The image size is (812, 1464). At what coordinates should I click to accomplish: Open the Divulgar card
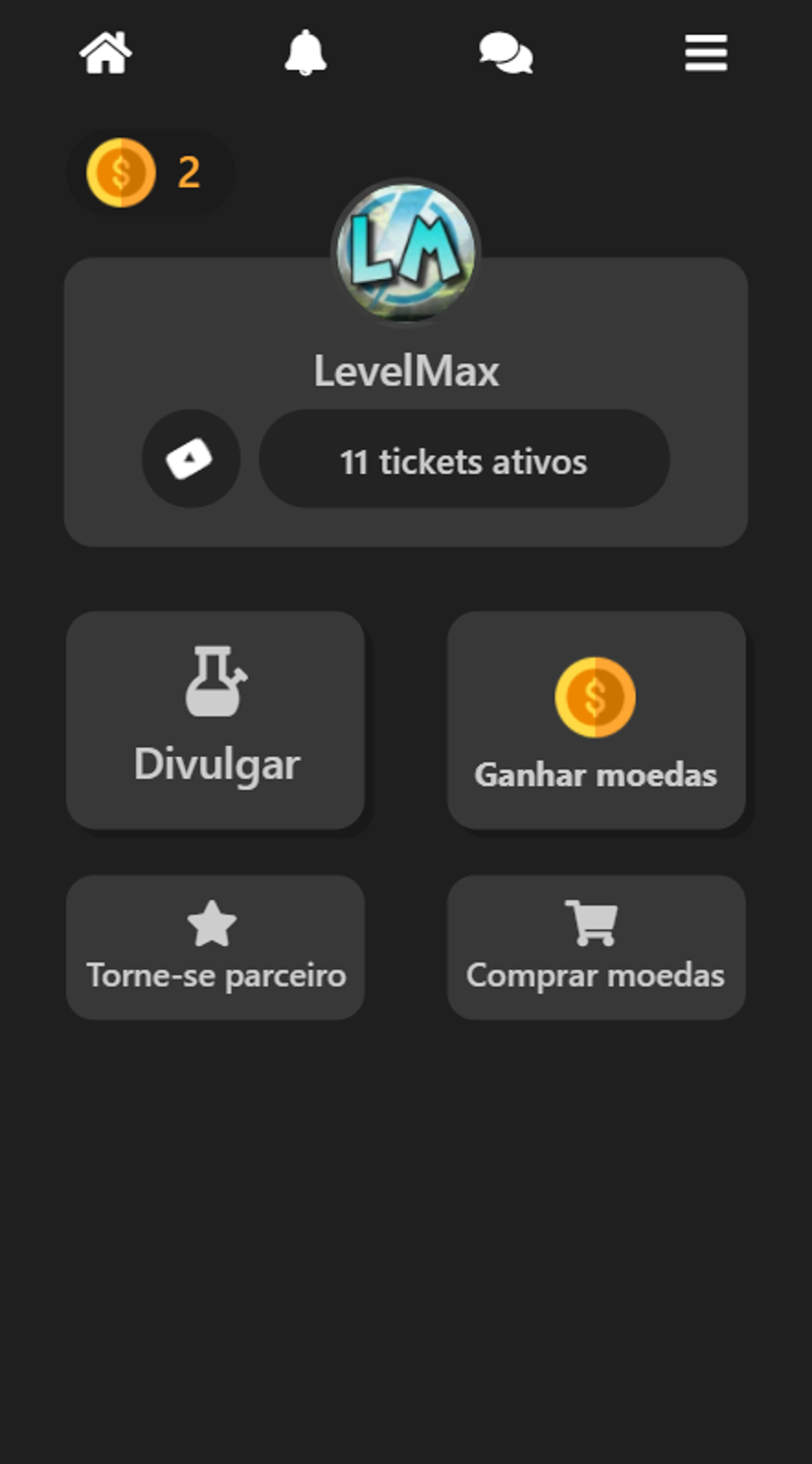coord(216,720)
